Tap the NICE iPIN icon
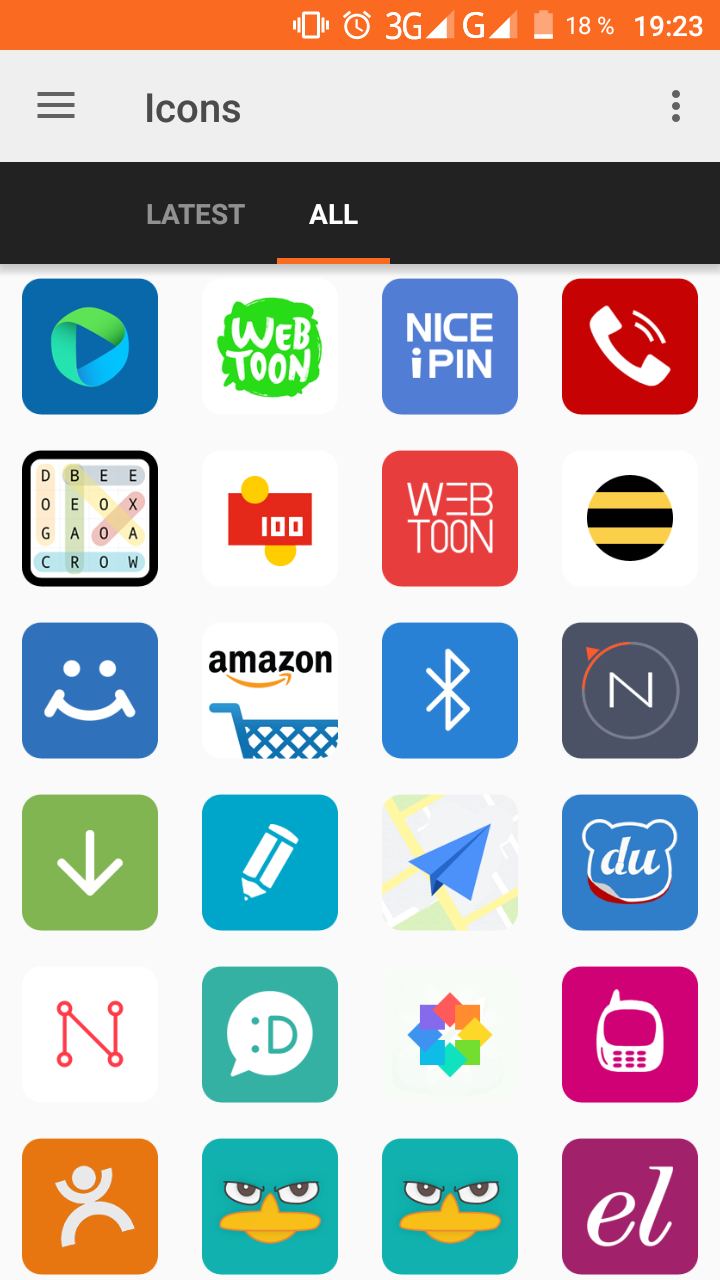The height and width of the screenshot is (1280, 720). tap(450, 346)
